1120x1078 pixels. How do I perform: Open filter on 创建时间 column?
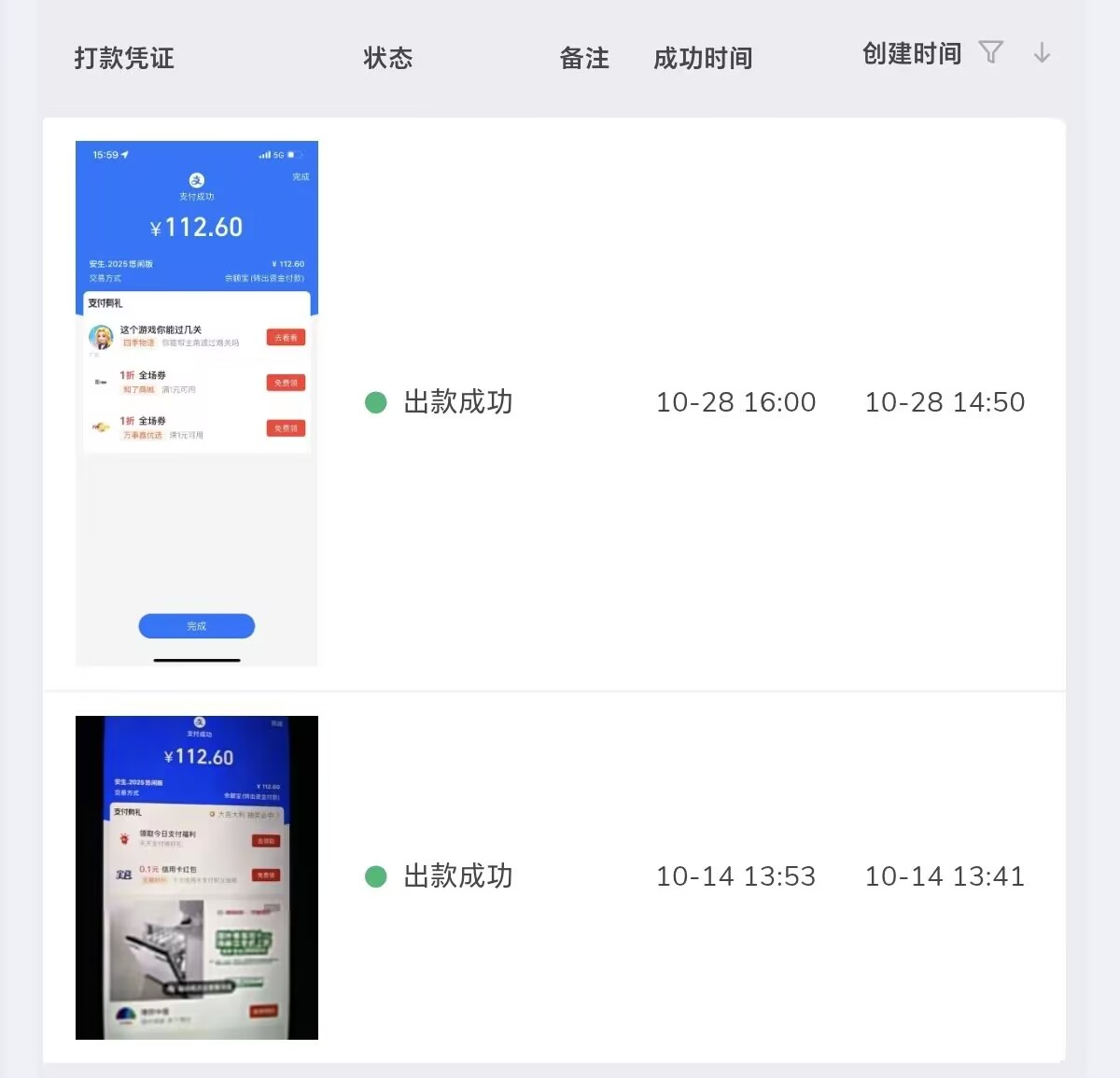tap(990, 52)
